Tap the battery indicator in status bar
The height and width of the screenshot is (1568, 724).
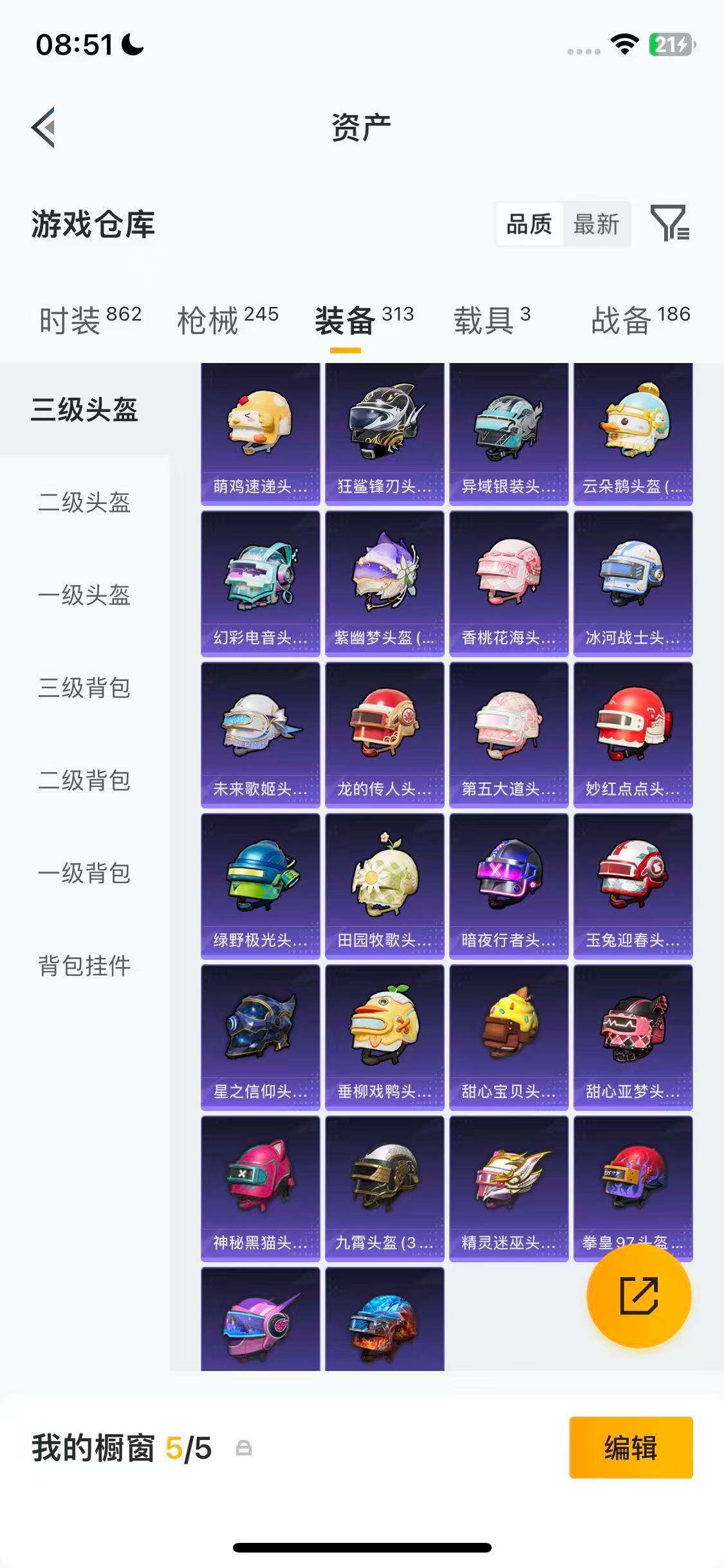point(671,44)
